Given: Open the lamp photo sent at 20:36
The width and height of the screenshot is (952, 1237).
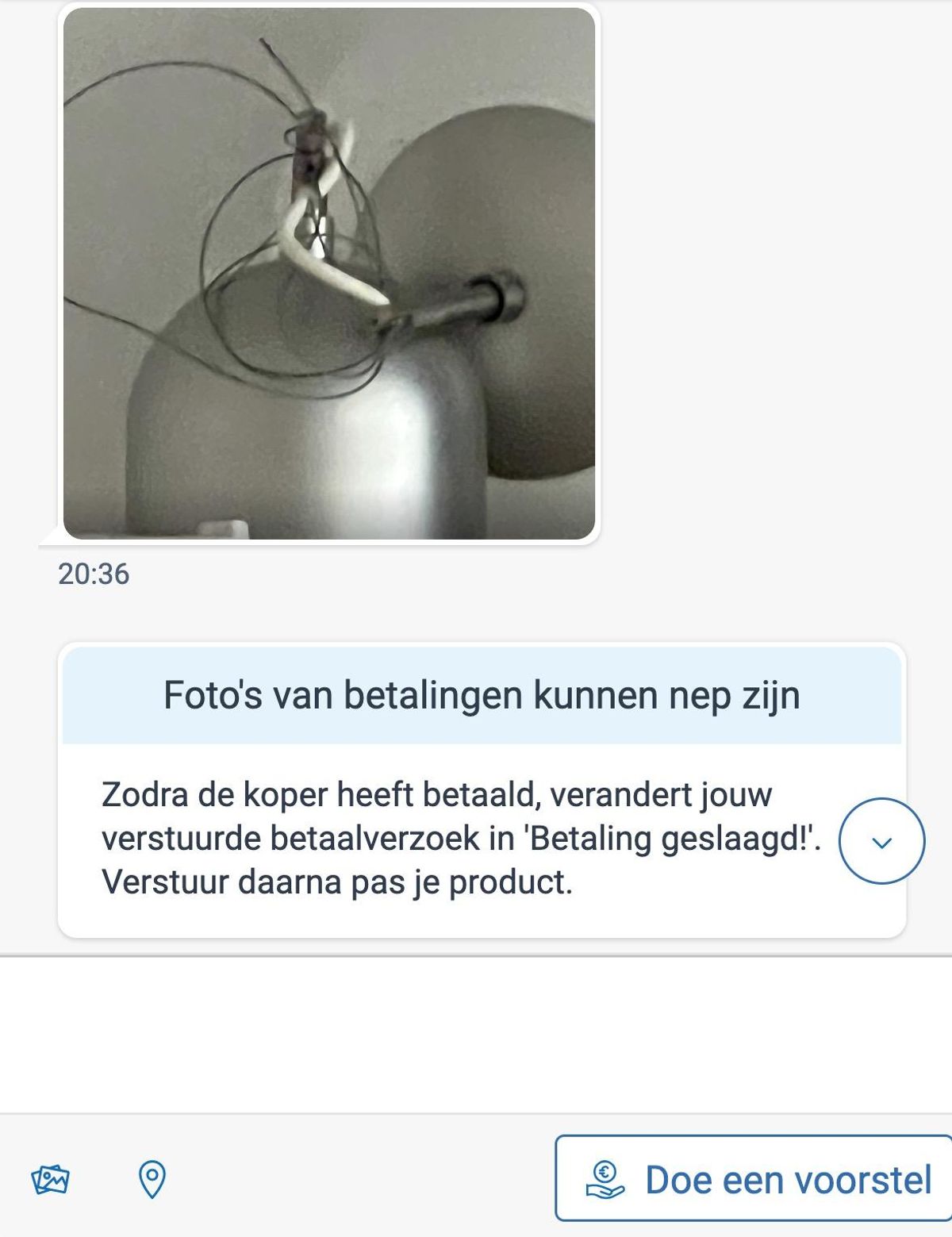Looking at the screenshot, I should 328,274.
